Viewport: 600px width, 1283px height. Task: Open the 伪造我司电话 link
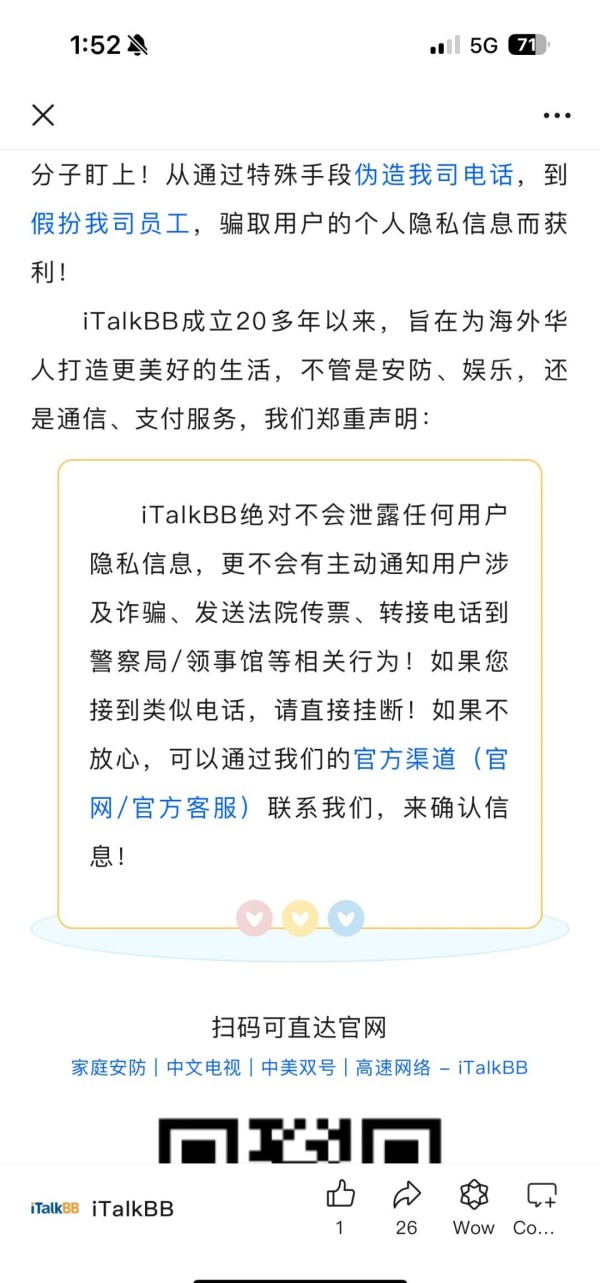434,175
